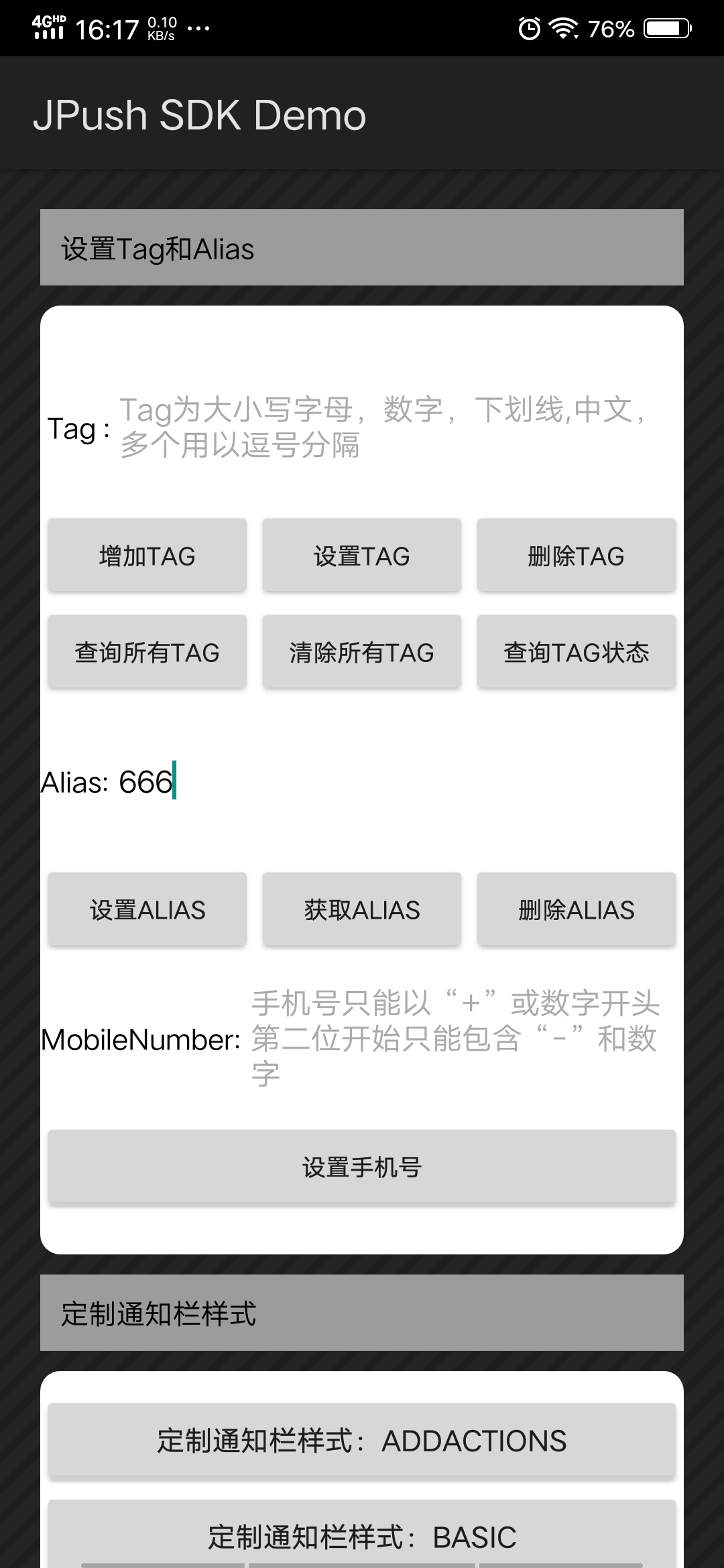The width and height of the screenshot is (724, 1568).
Task: Tap 设置ALIAS to set the alias
Action: [146, 909]
